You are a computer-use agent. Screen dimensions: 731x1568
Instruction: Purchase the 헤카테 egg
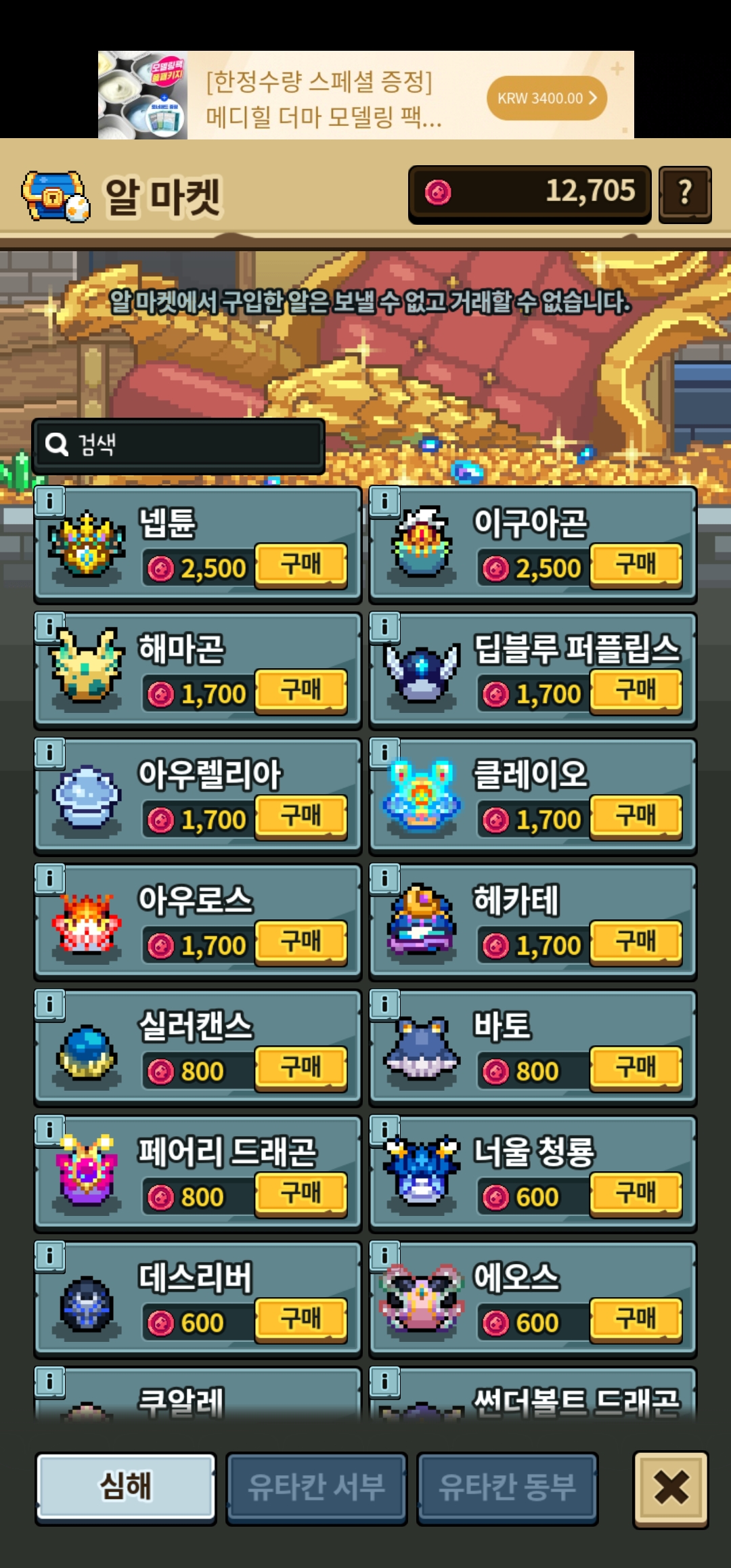click(636, 942)
